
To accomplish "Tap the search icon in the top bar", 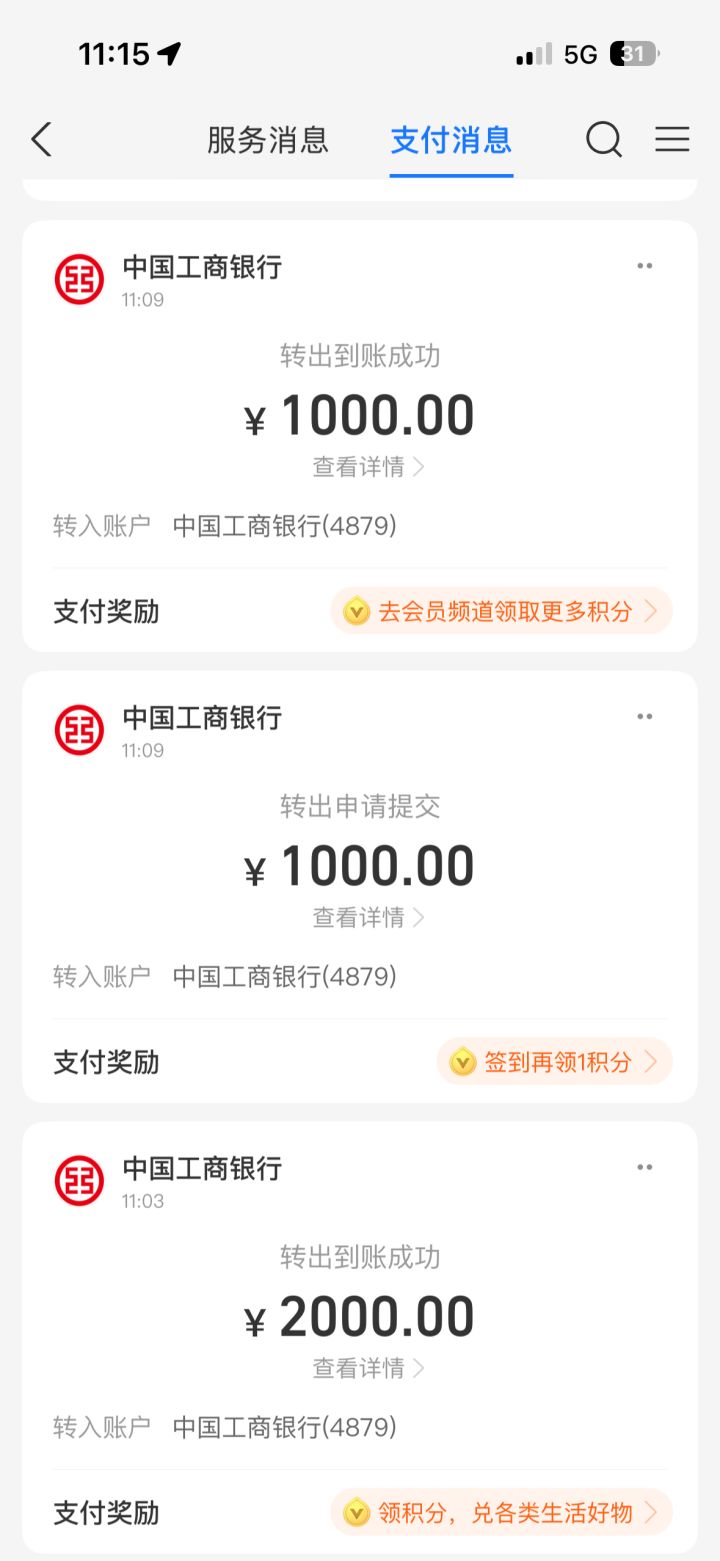I will (604, 141).
